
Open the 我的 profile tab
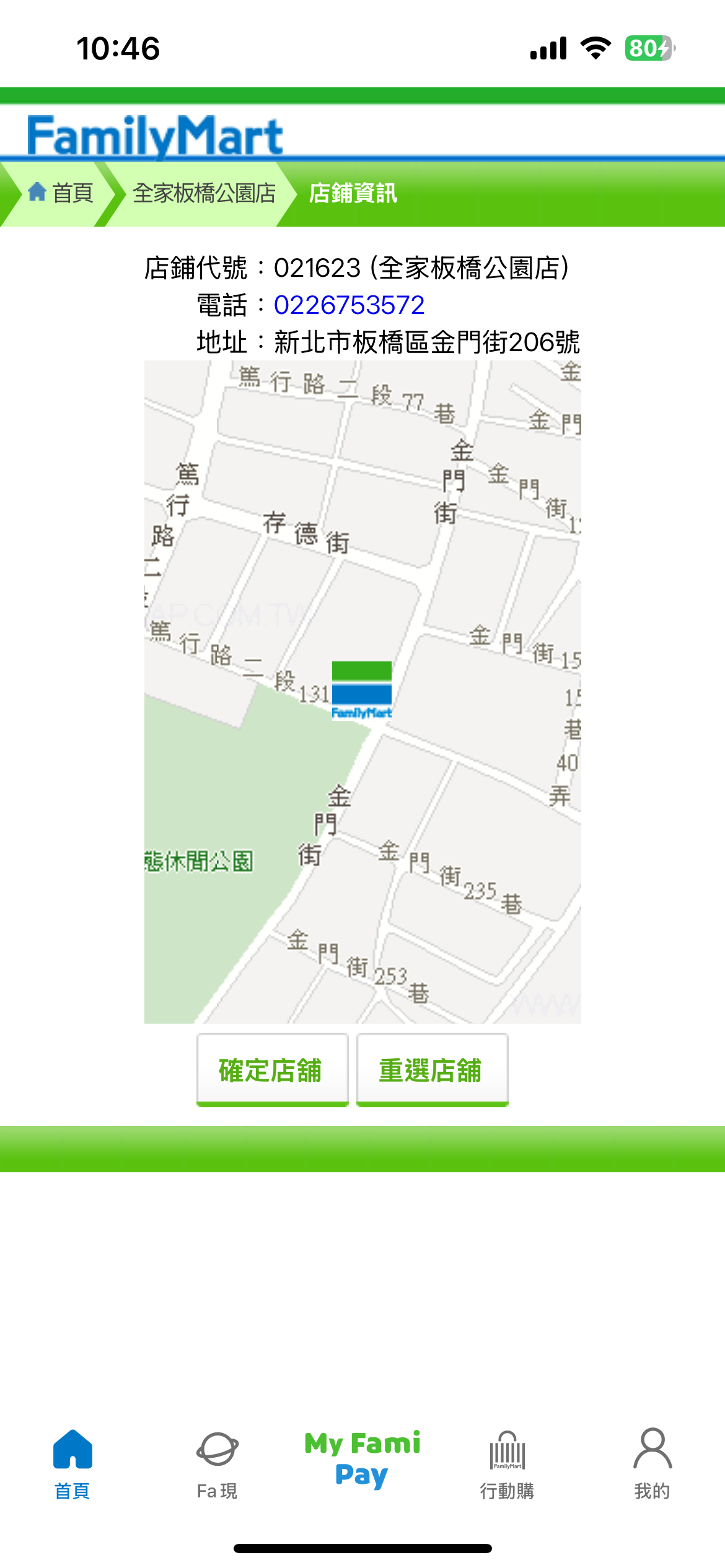[x=652, y=1465]
